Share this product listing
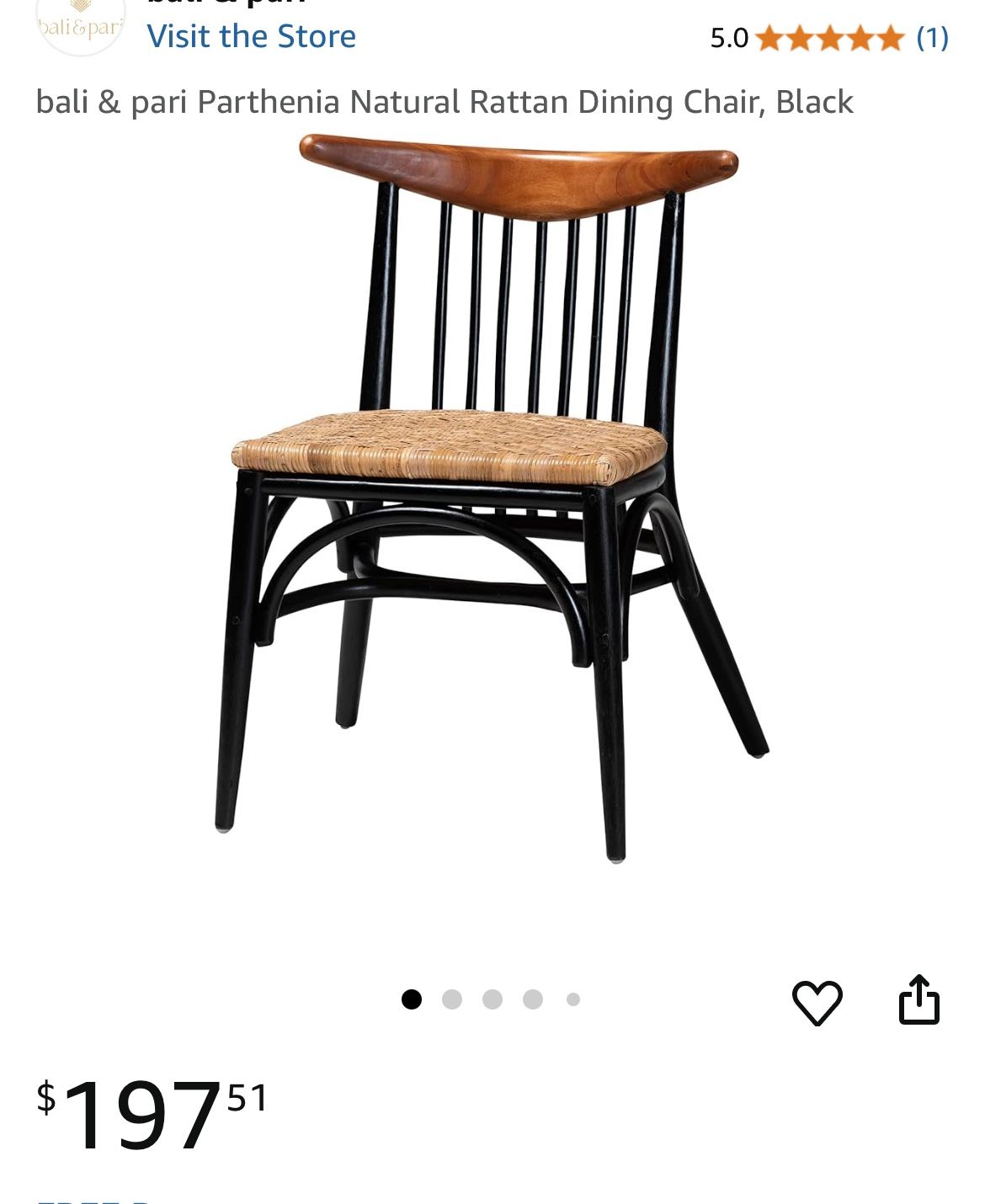This screenshot has width=985, height=1204. tap(918, 1000)
